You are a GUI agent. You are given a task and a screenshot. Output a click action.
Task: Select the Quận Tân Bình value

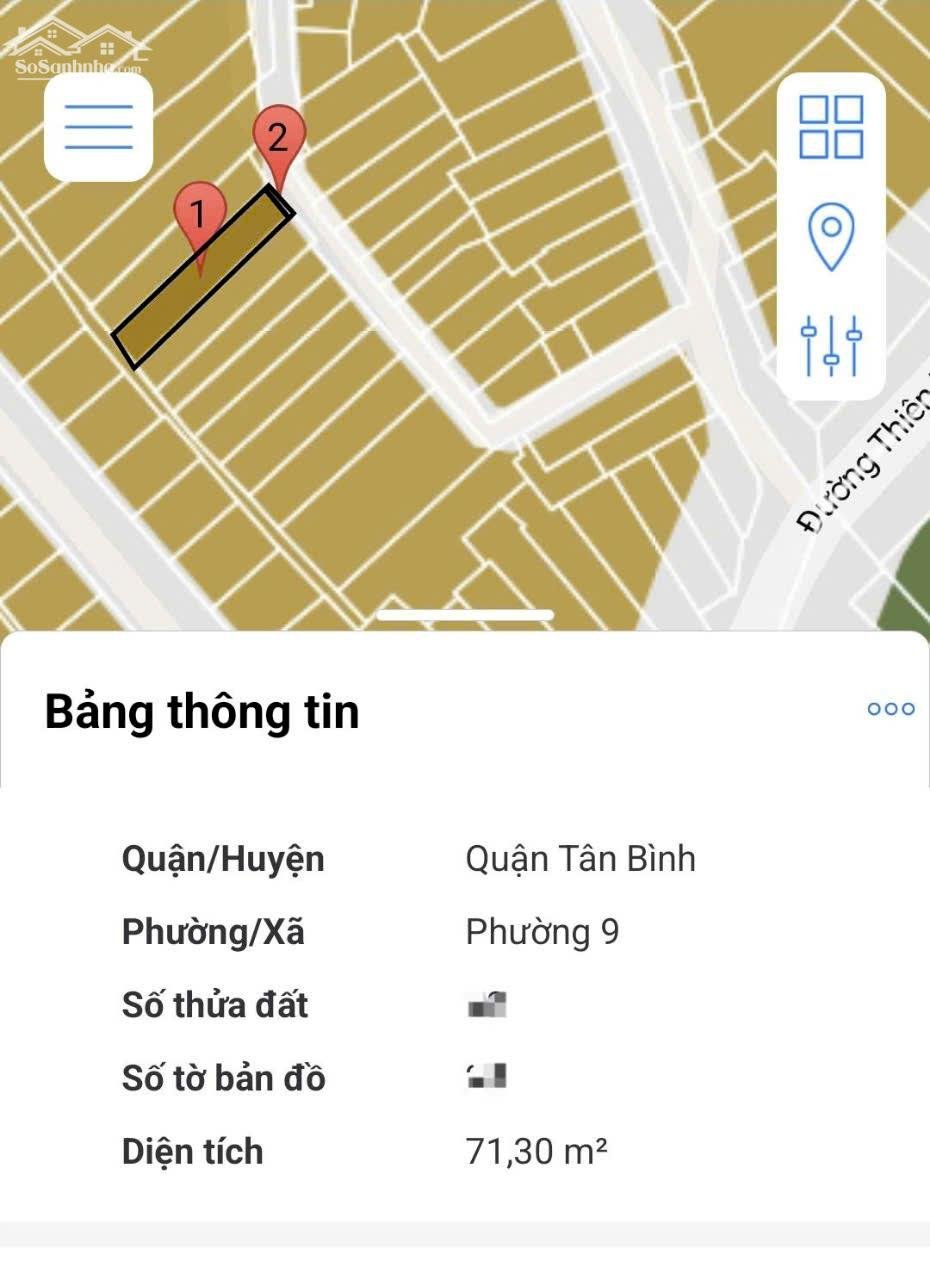pos(581,858)
